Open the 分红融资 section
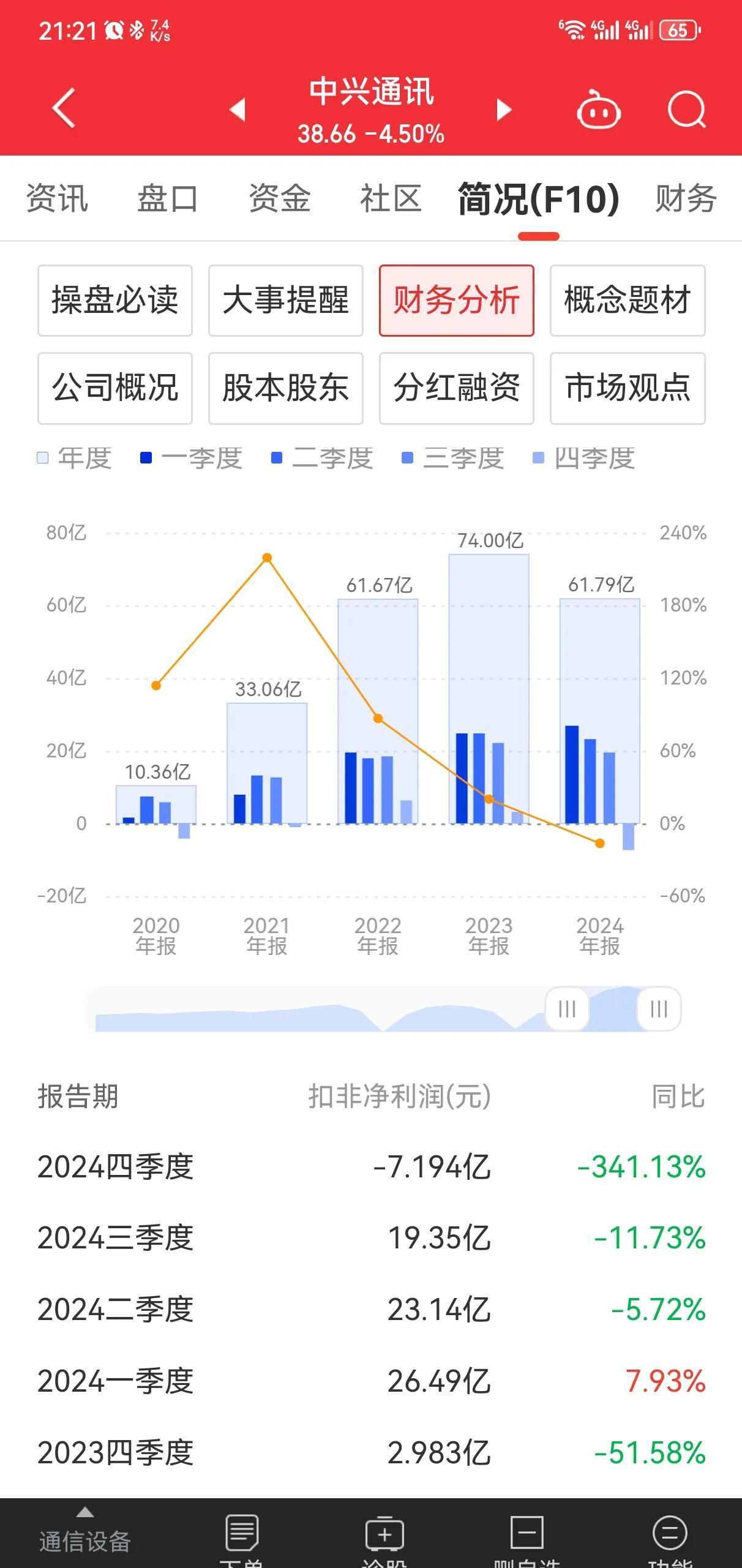742x1568 pixels. [x=457, y=388]
